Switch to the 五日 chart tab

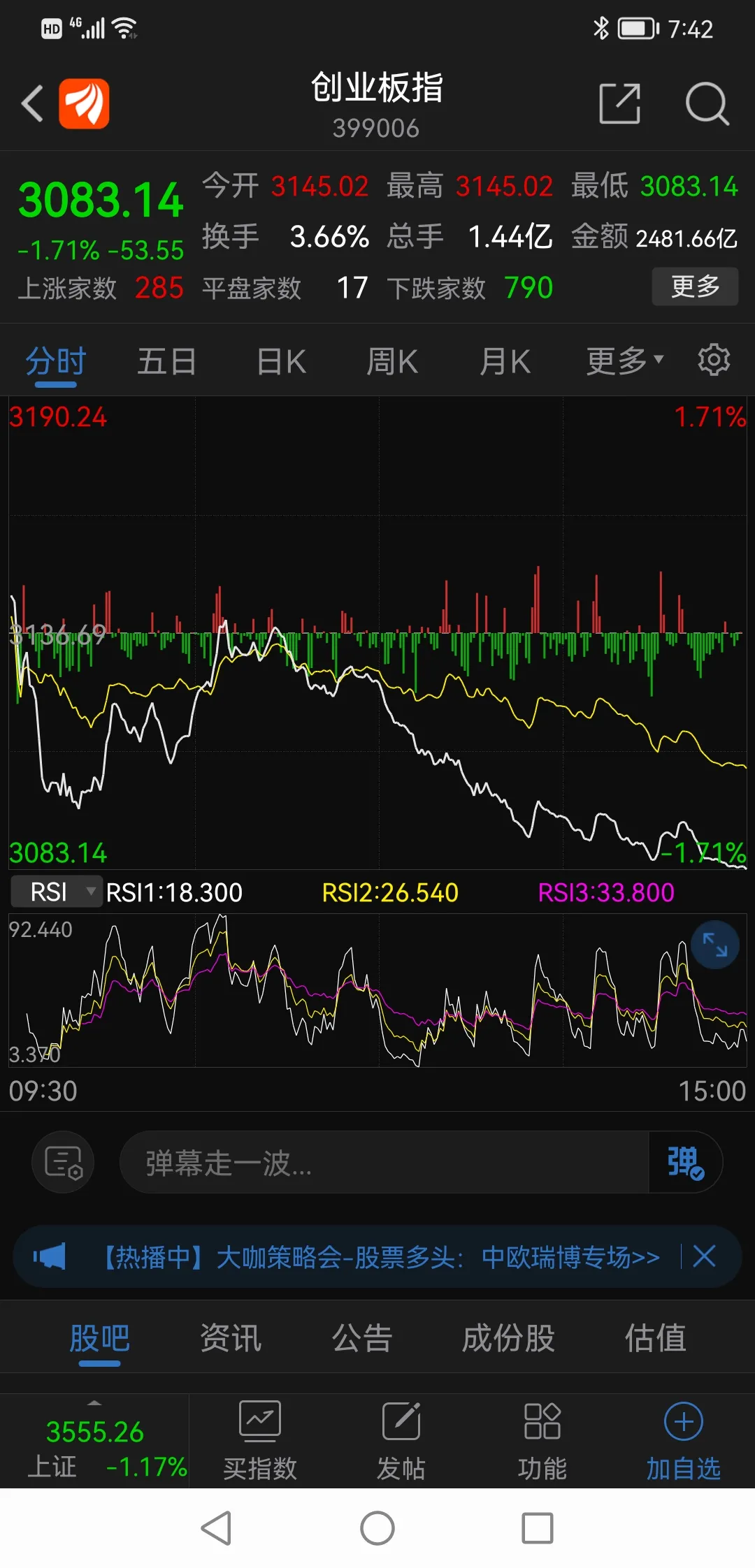(x=166, y=362)
